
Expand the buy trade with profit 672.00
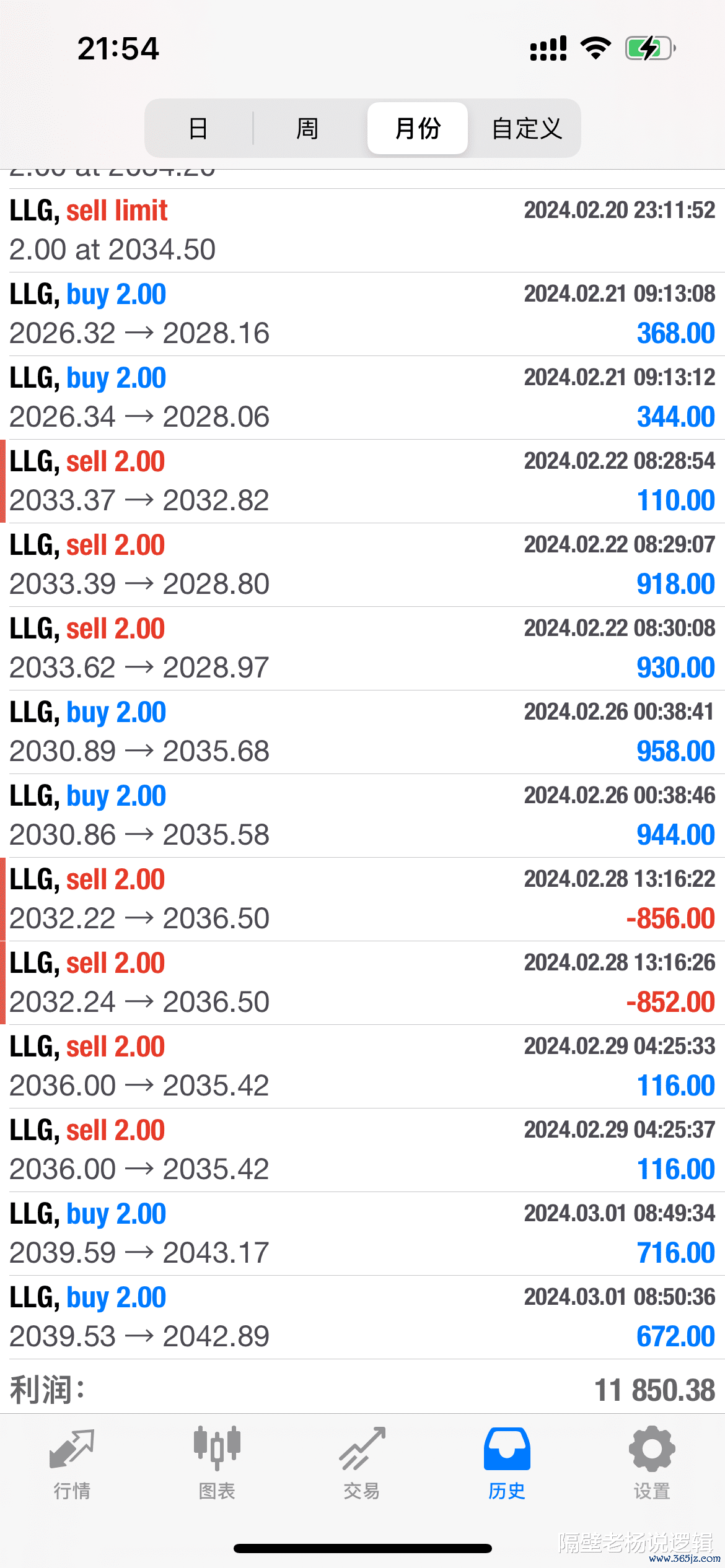(x=362, y=1317)
